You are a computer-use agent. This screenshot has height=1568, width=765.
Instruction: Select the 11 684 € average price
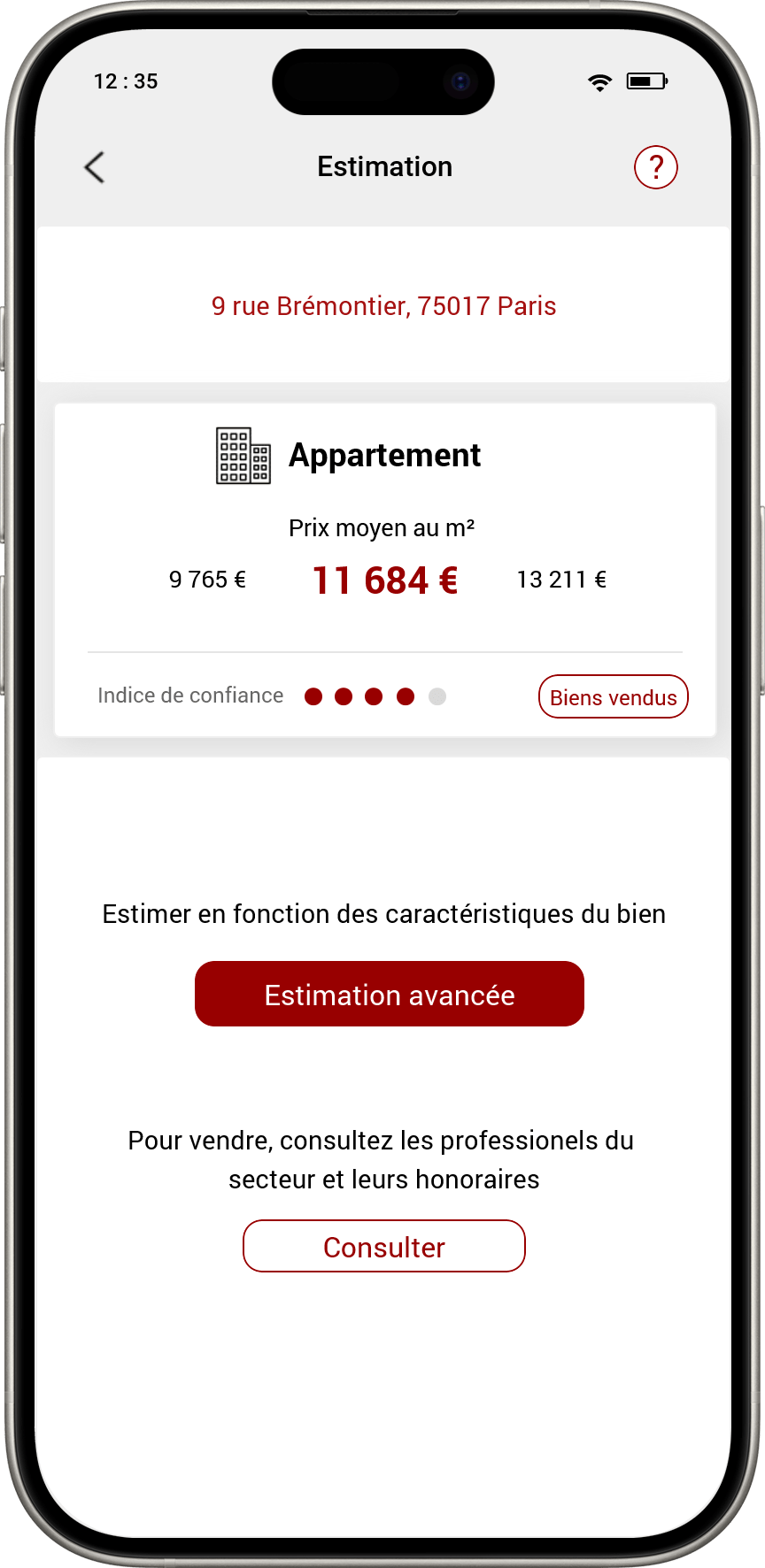(x=384, y=579)
